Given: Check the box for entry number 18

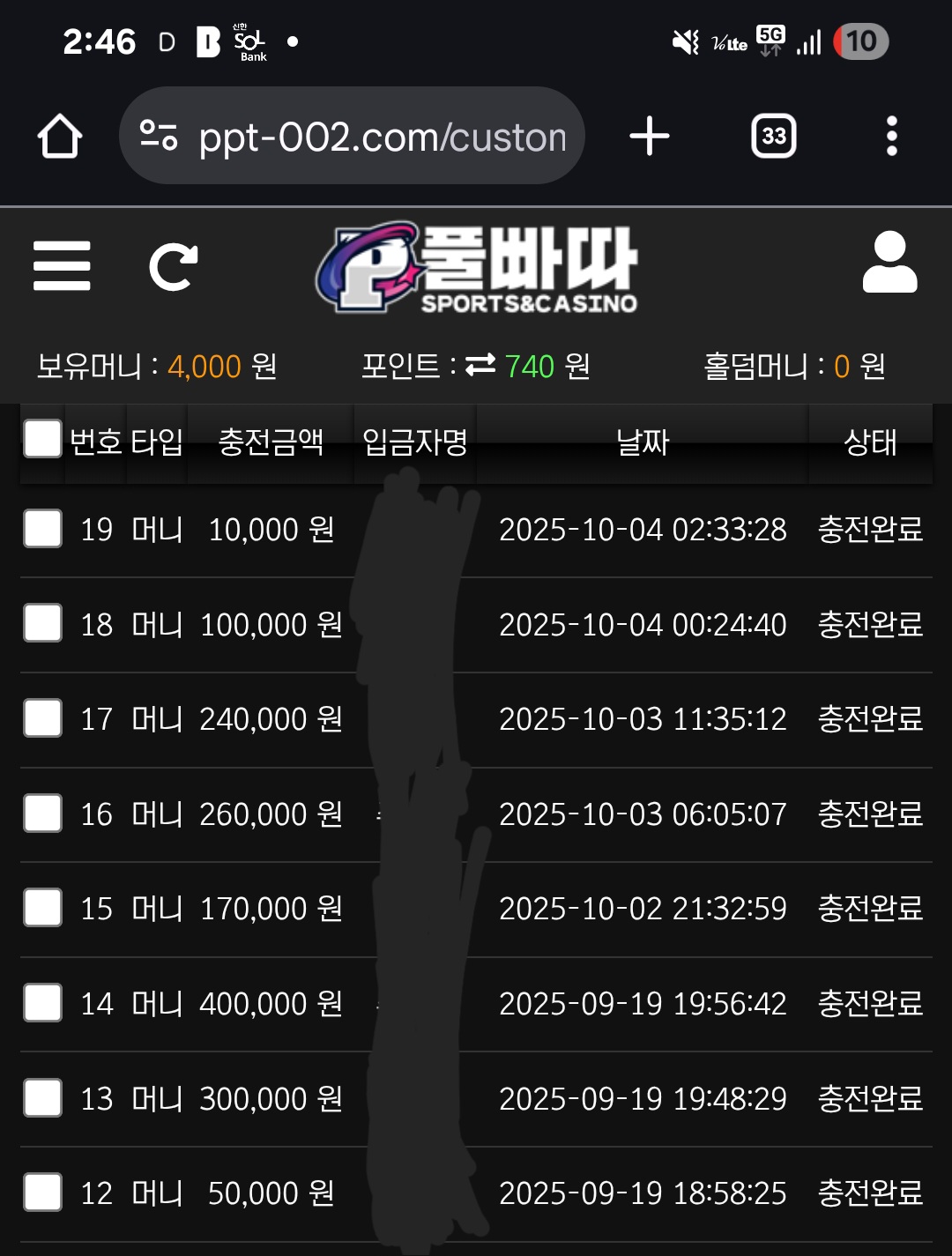Looking at the screenshot, I should (x=42, y=623).
